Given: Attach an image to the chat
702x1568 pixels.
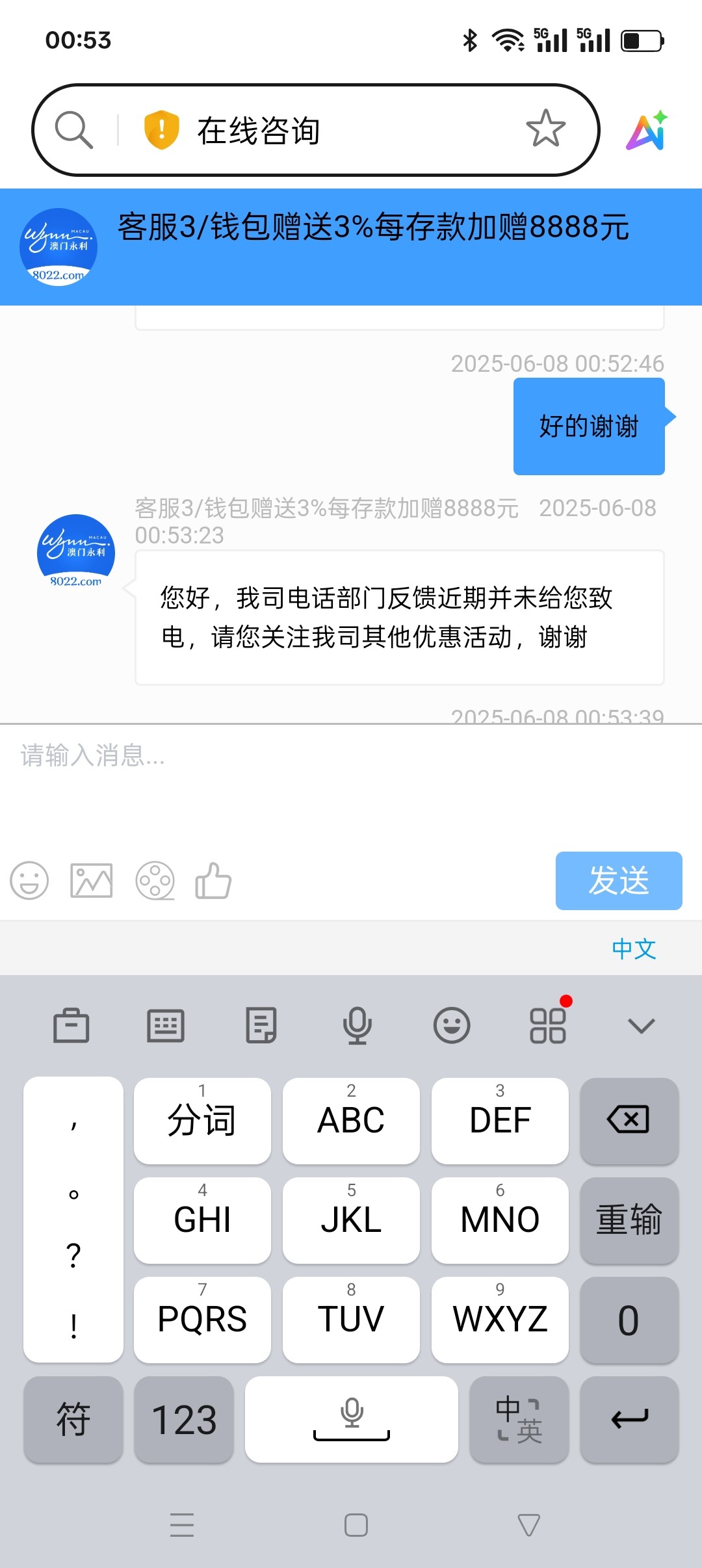Looking at the screenshot, I should [92, 881].
